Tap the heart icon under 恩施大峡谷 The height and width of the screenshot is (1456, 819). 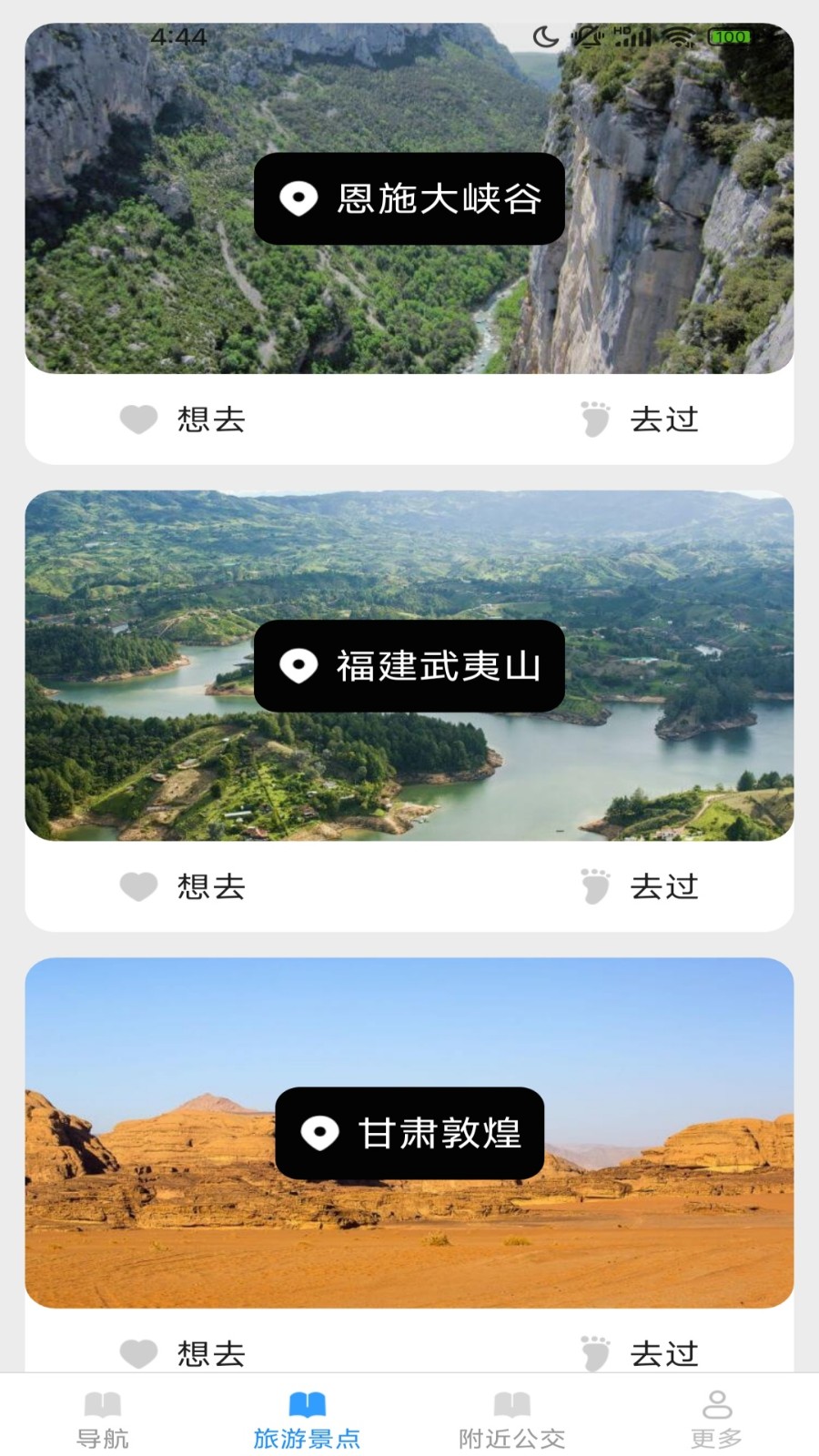tap(138, 420)
